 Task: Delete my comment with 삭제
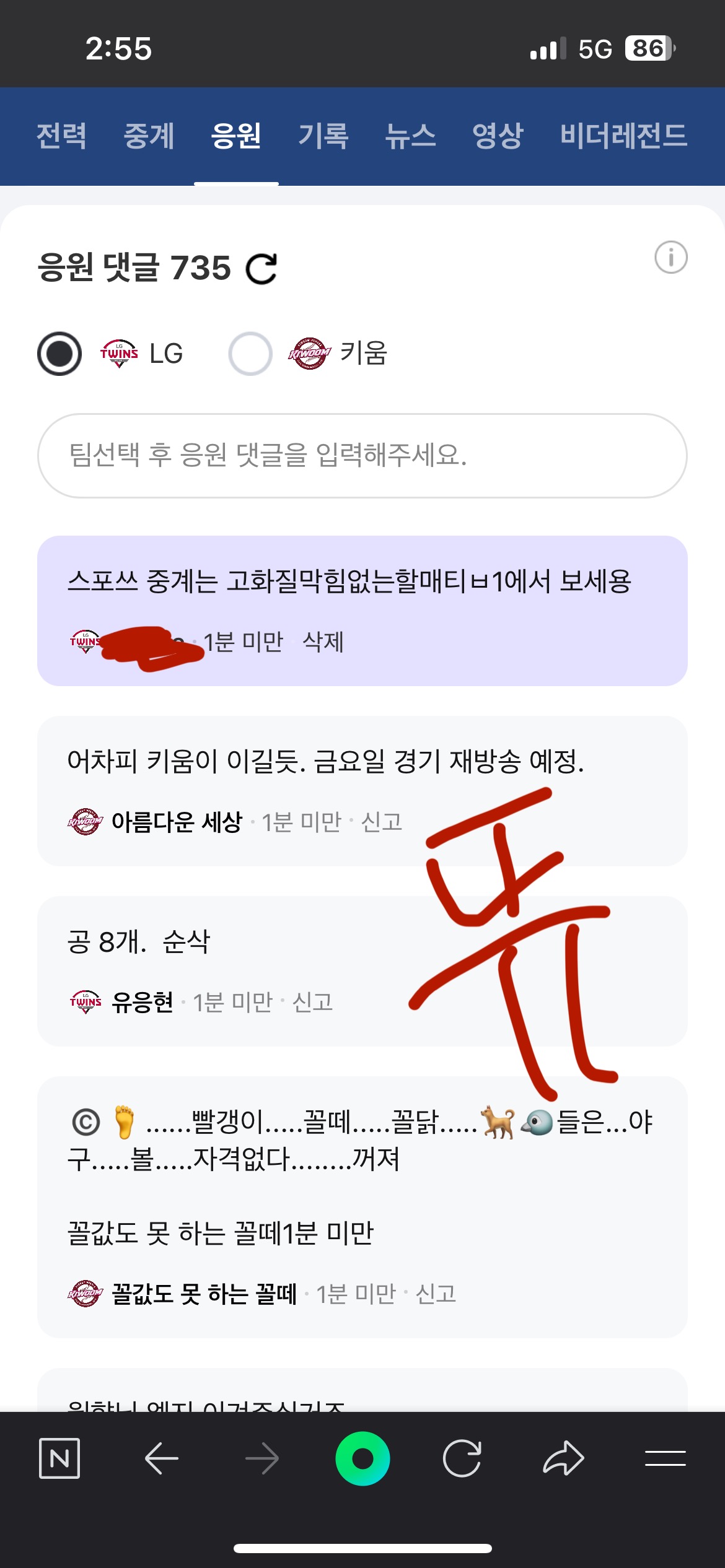point(323,642)
